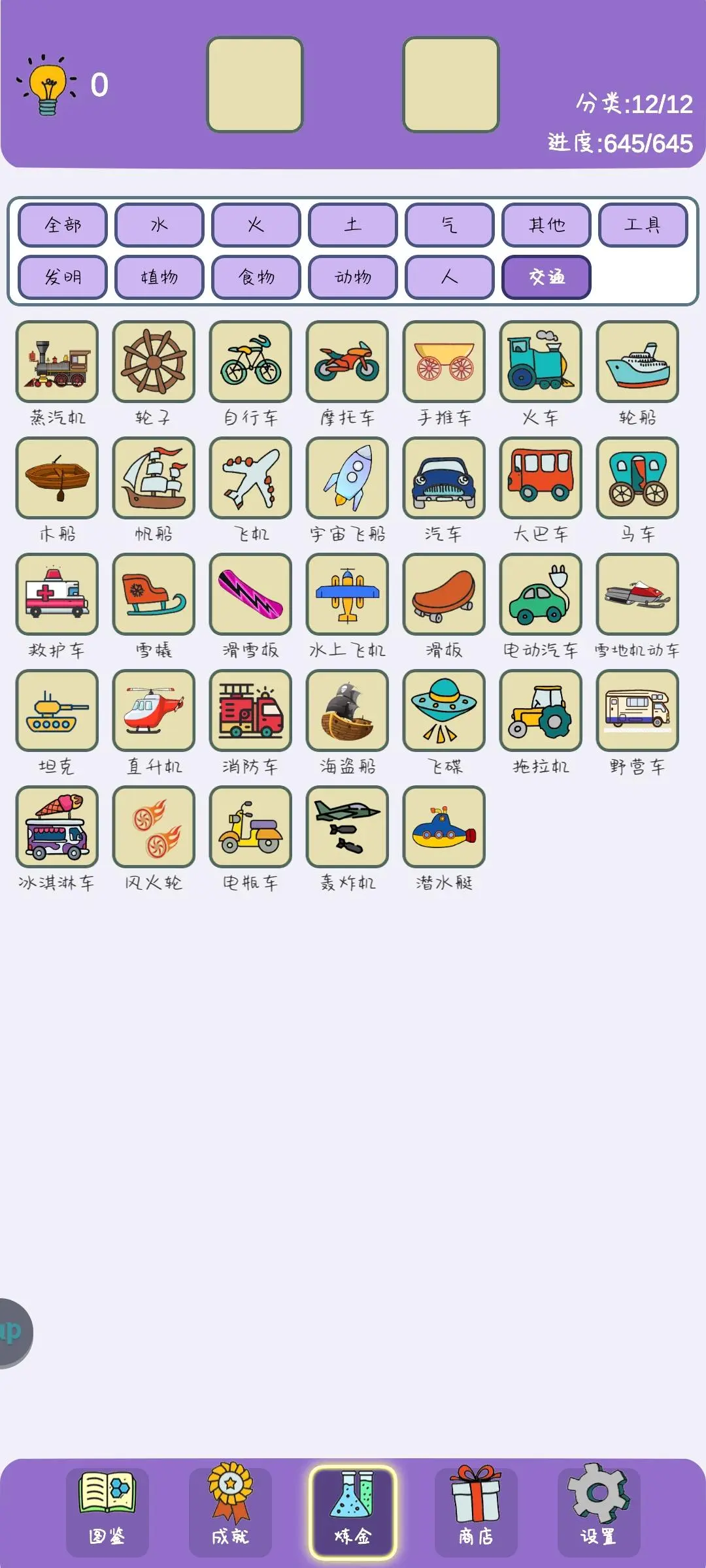706x1568 pixels.
Task: Choose the 宇宙飞船 rocket tile
Action: point(348,478)
